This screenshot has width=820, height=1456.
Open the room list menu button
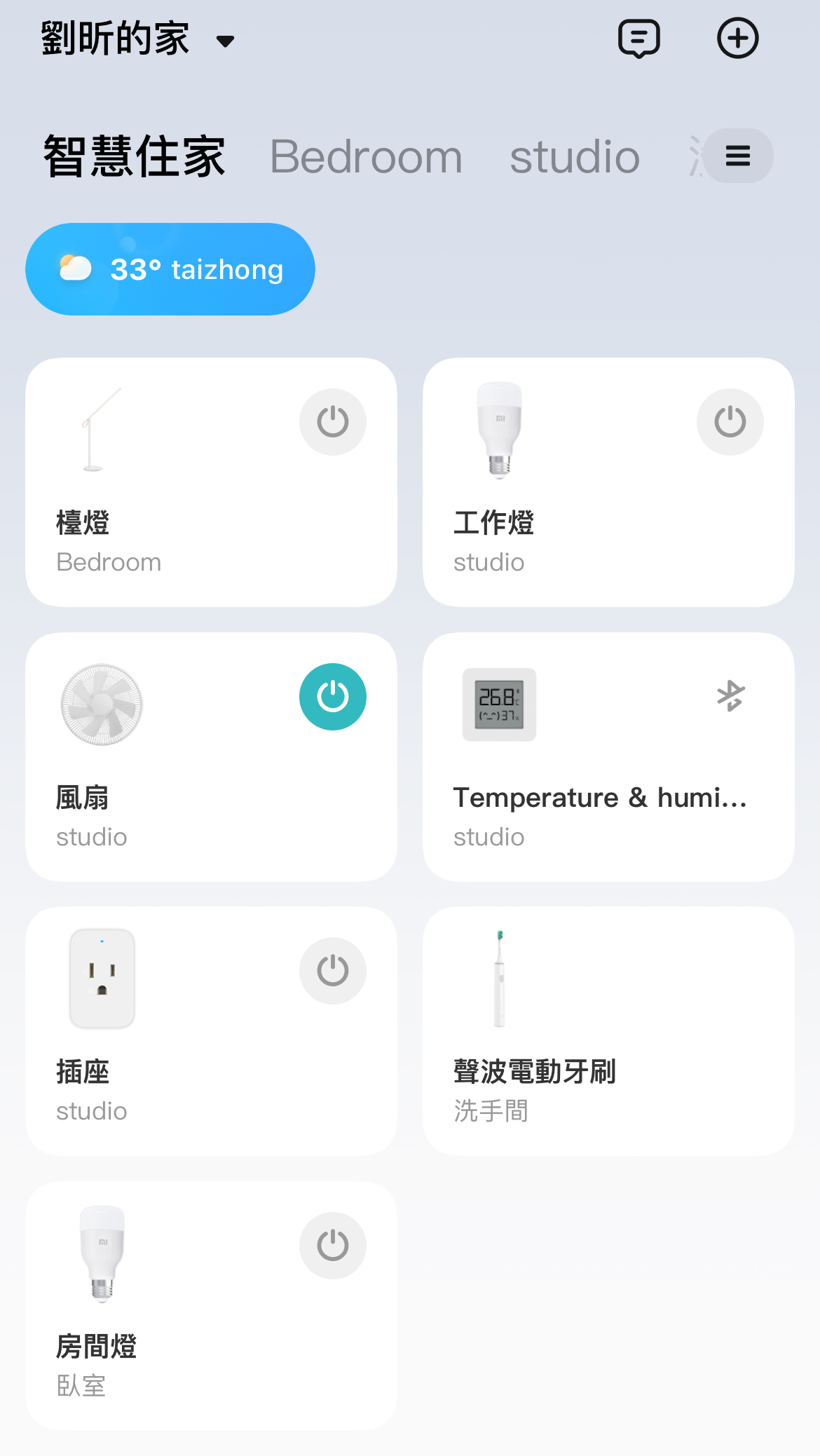coord(738,156)
